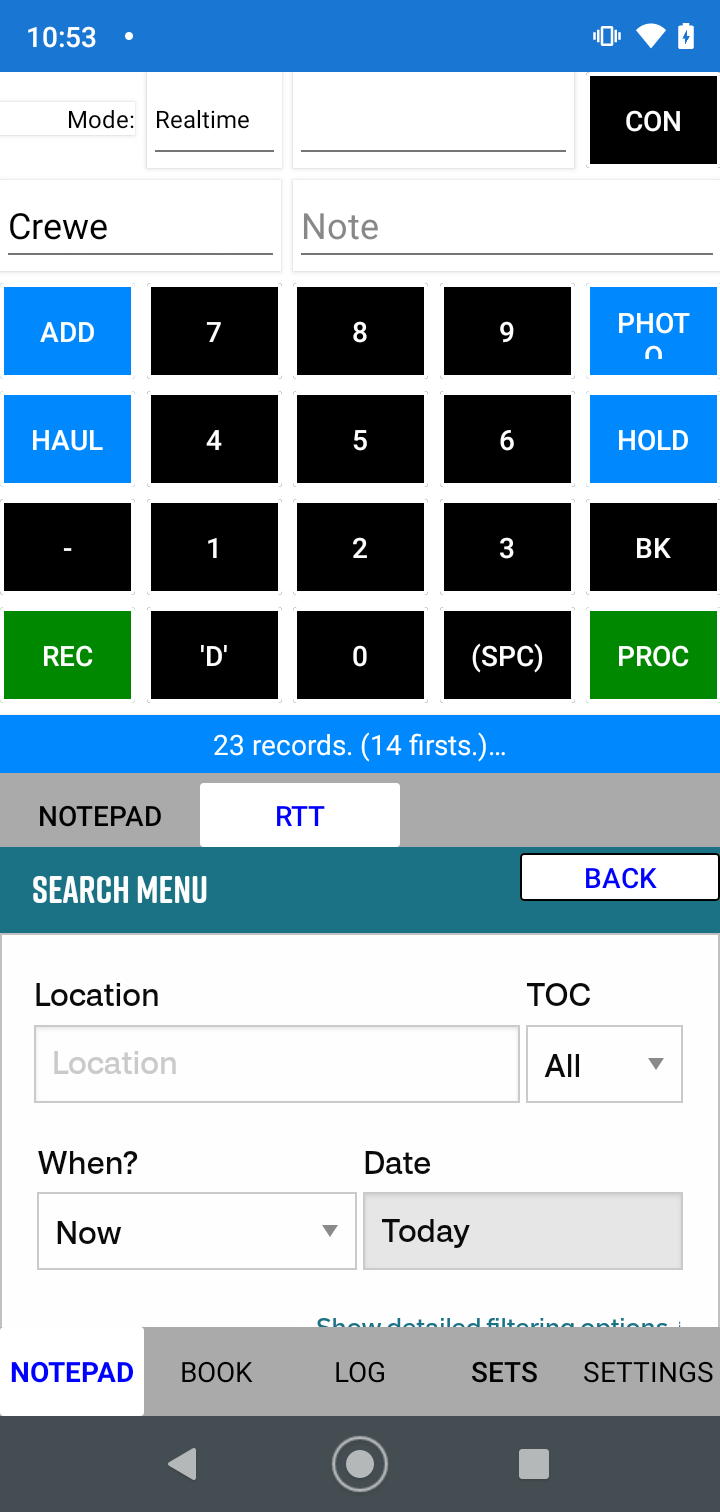Open the When? dropdown showing Now
The width and height of the screenshot is (720, 1512).
coord(196,1231)
